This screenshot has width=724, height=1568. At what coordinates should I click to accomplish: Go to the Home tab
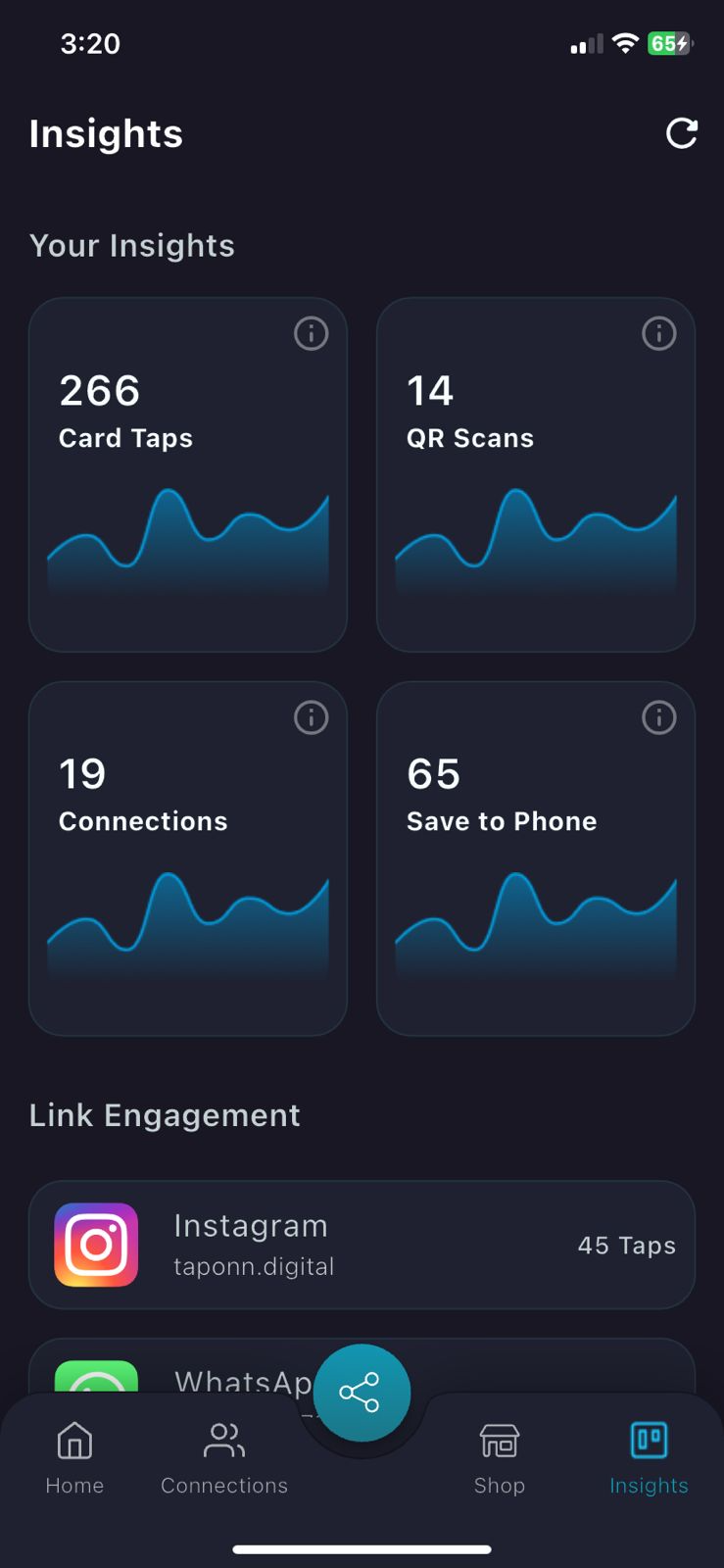(74, 1458)
